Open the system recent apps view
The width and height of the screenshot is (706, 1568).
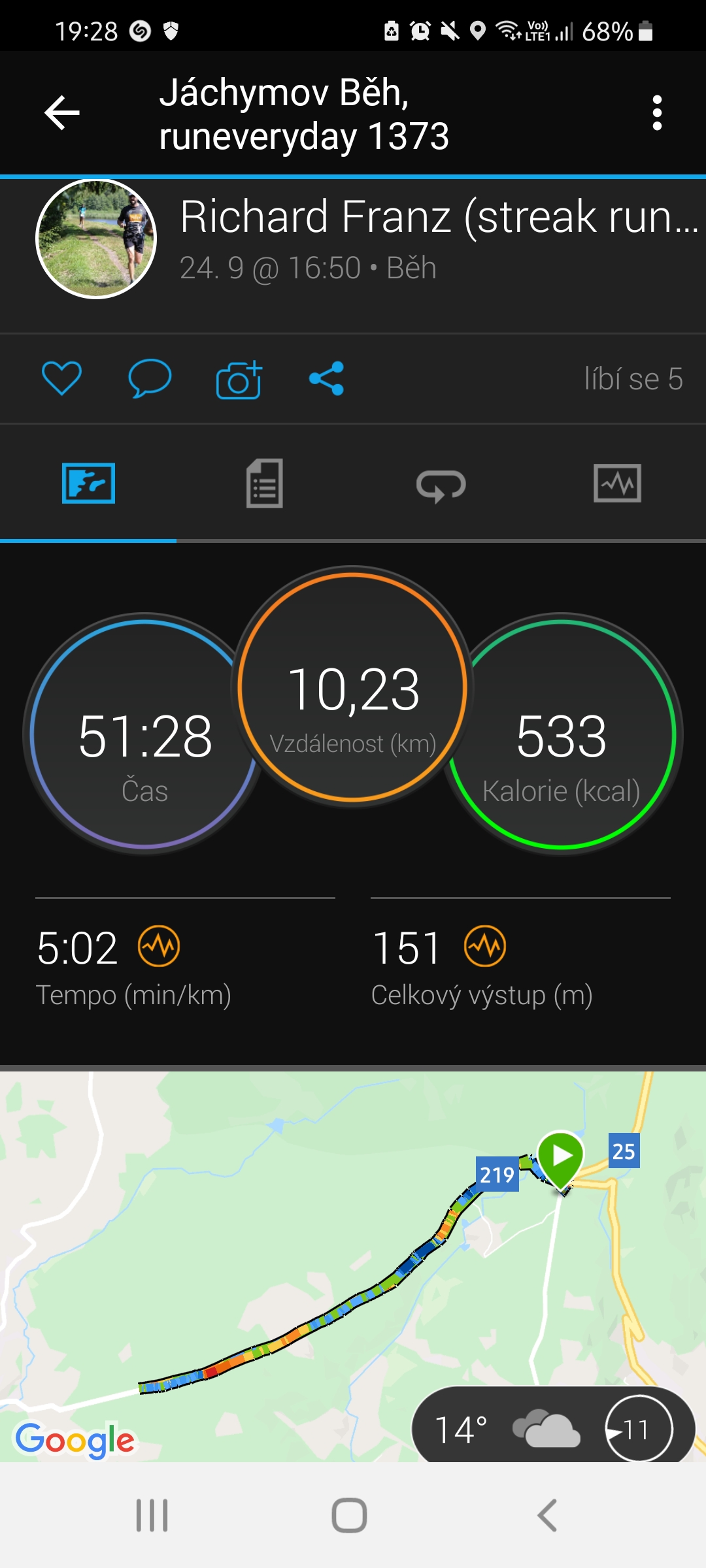tap(152, 1515)
